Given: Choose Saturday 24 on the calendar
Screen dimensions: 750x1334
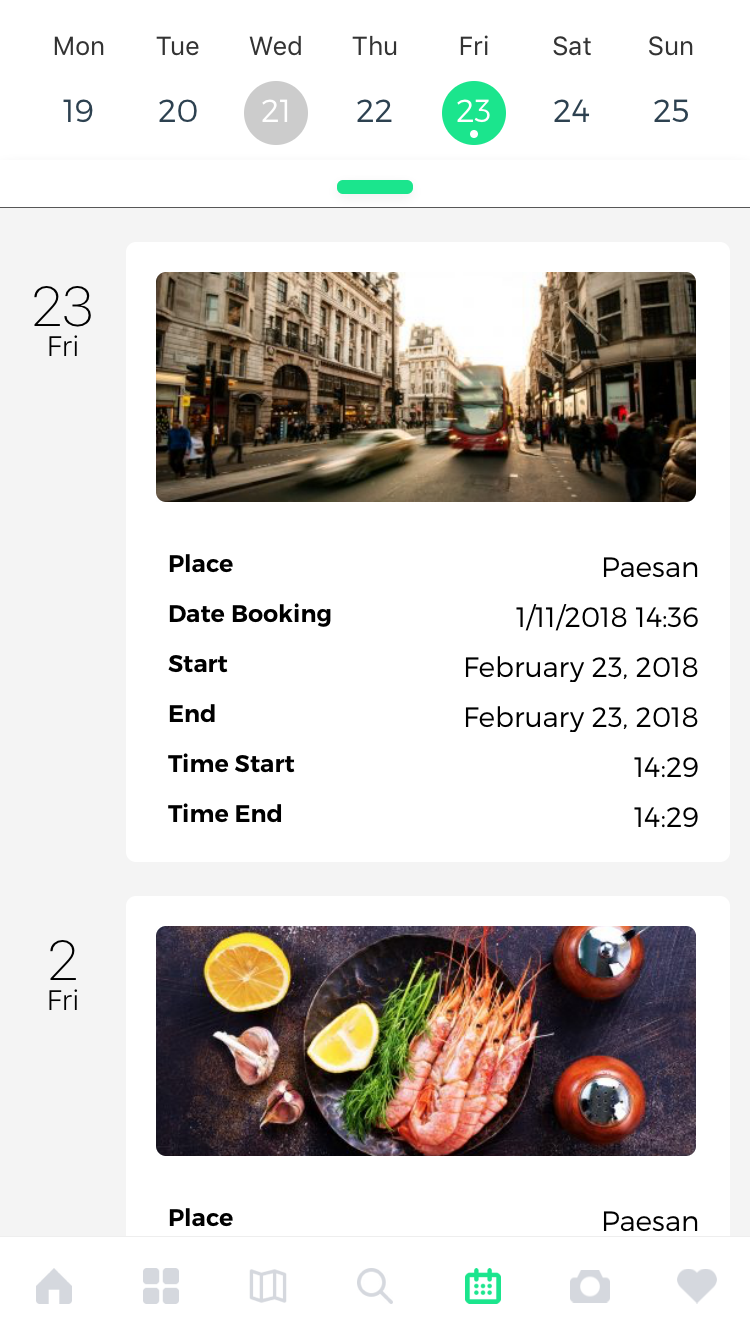Looking at the screenshot, I should [572, 111].
